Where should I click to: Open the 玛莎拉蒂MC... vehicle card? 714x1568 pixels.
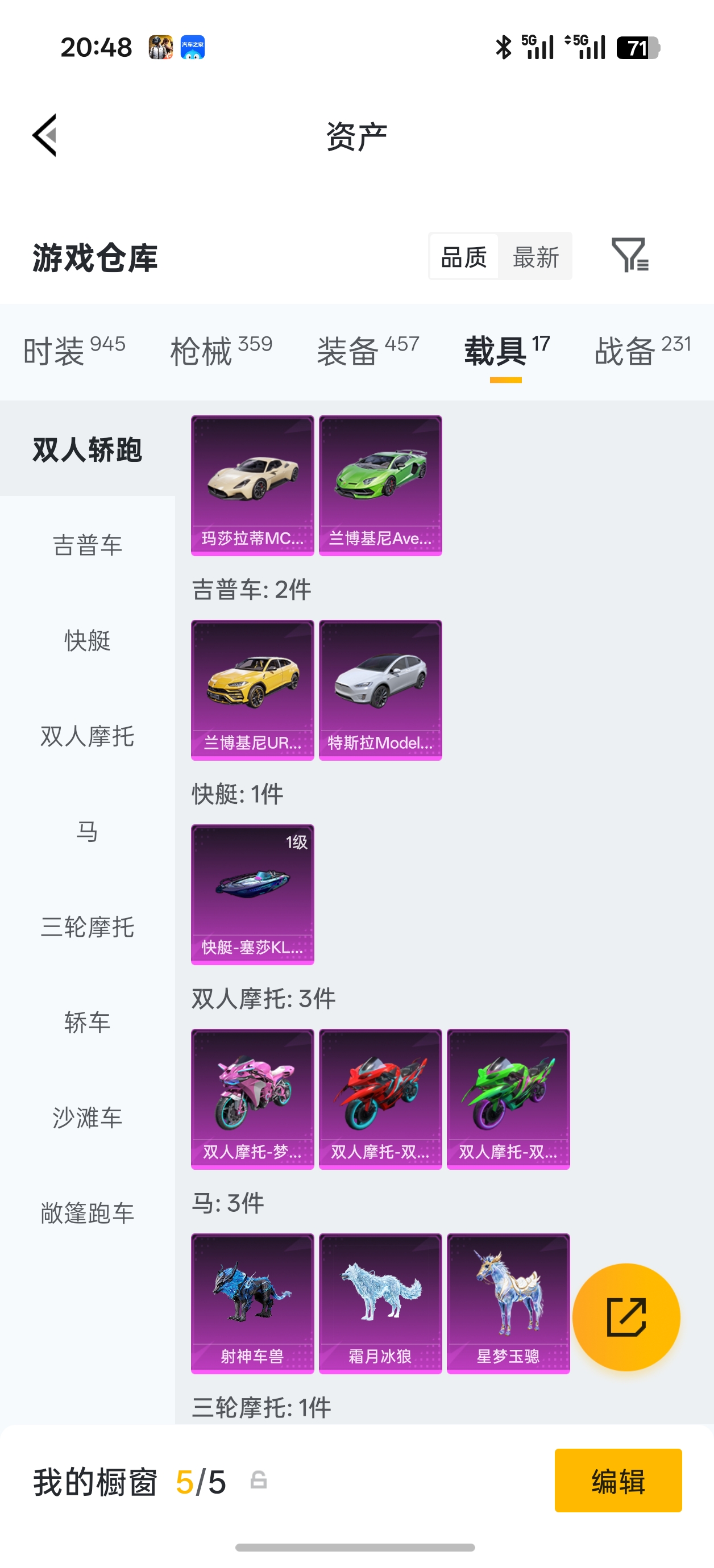tap(253, 486)
